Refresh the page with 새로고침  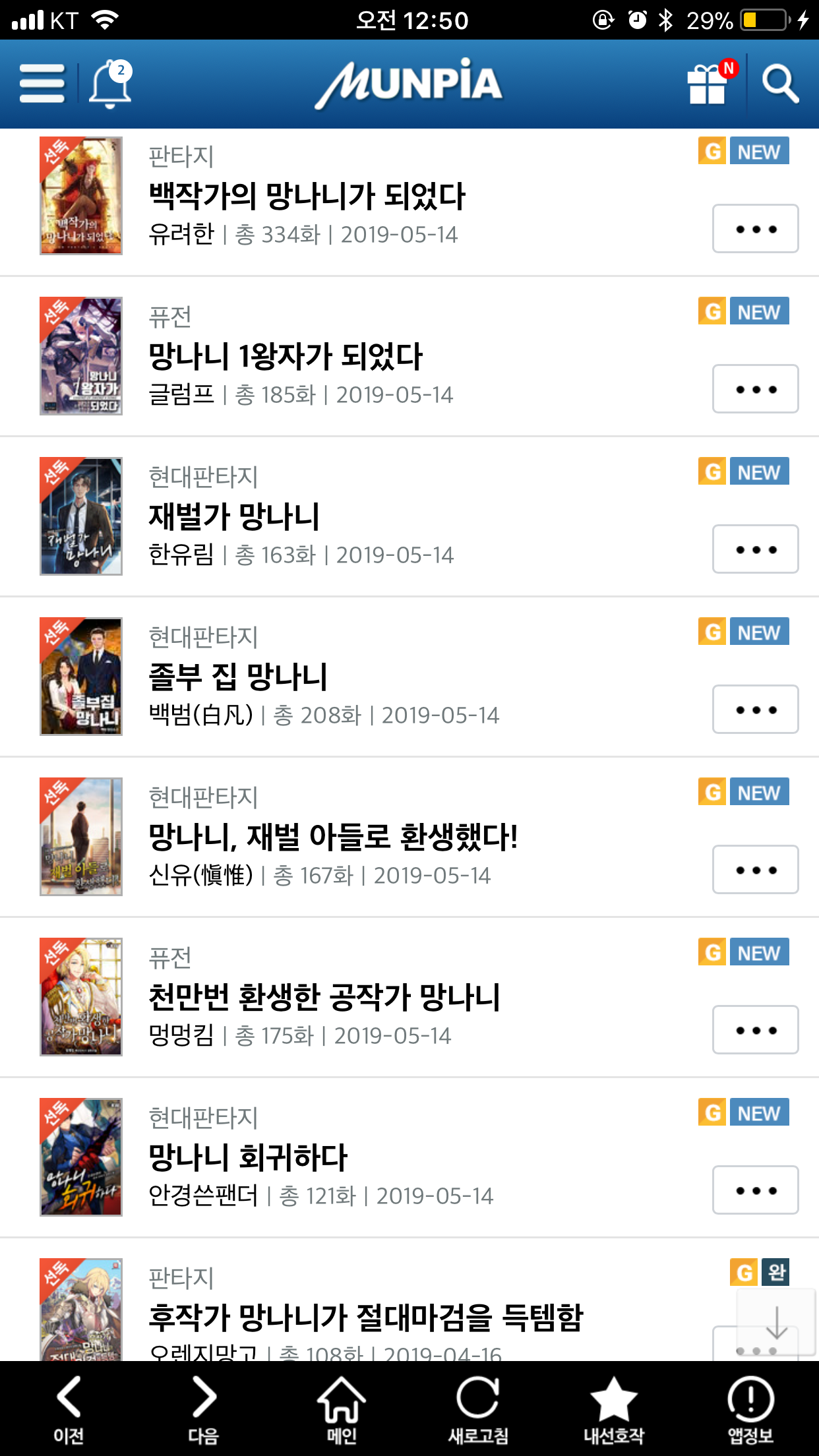(478, 1409)
